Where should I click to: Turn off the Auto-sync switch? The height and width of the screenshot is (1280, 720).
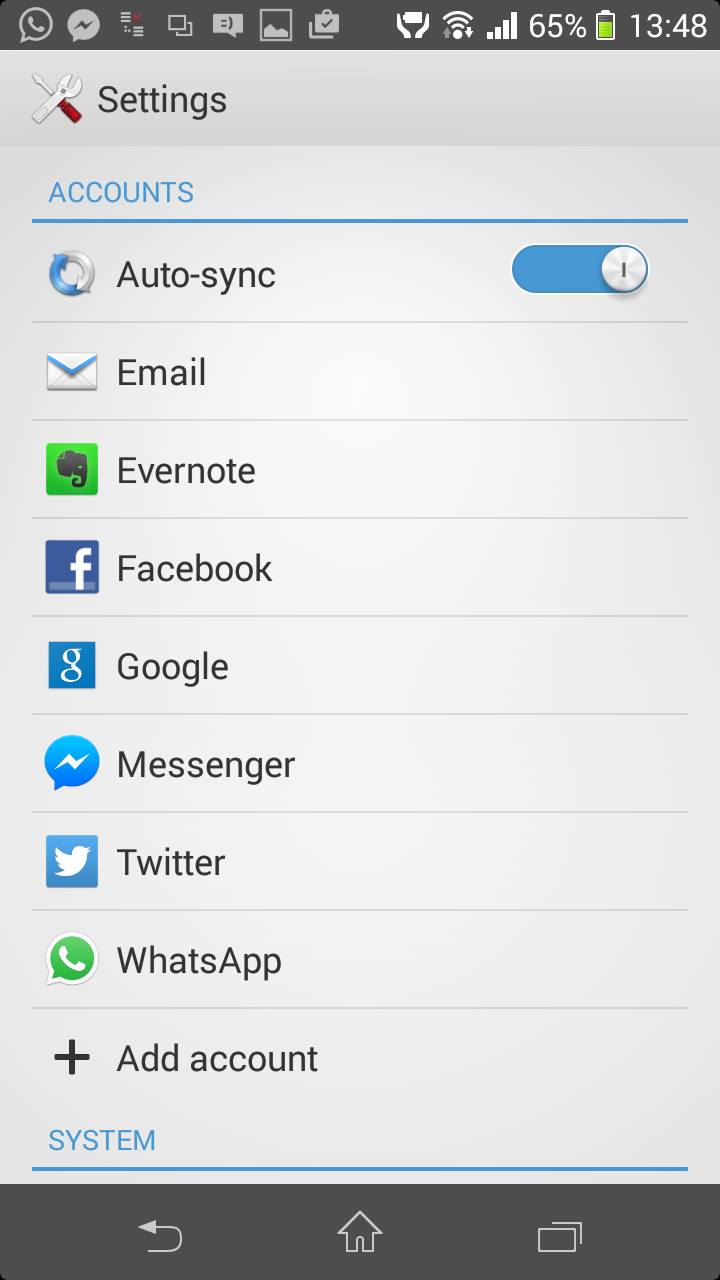click(x=579, y=271)
